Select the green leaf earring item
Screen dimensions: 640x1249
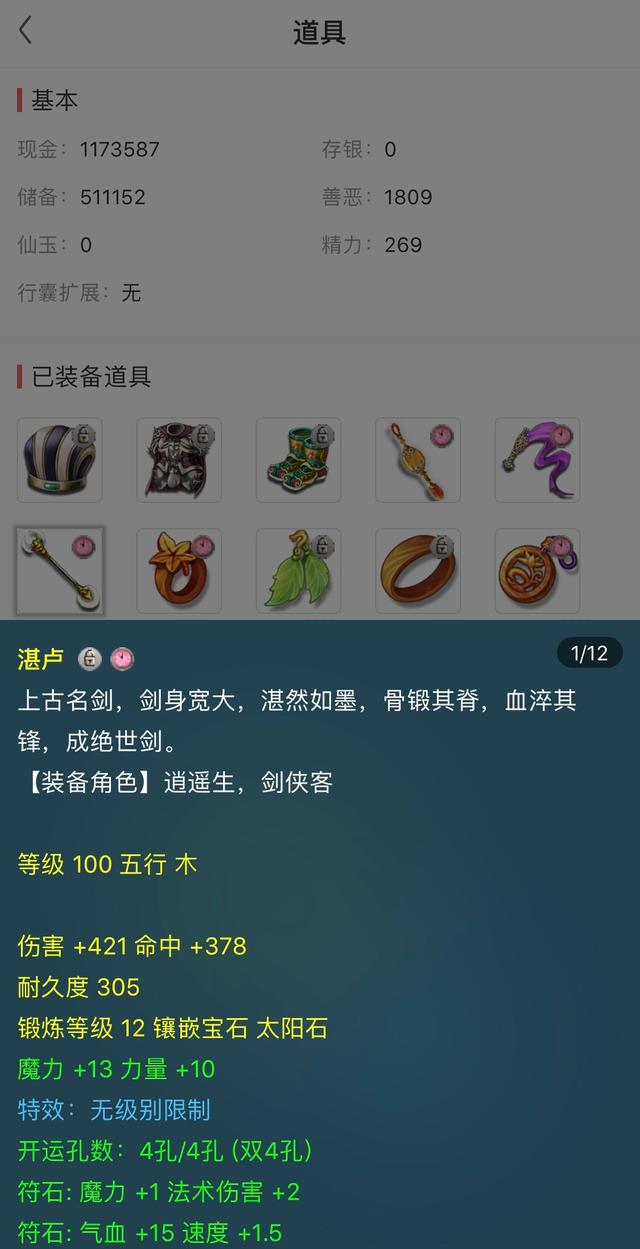tap(298, 571)
